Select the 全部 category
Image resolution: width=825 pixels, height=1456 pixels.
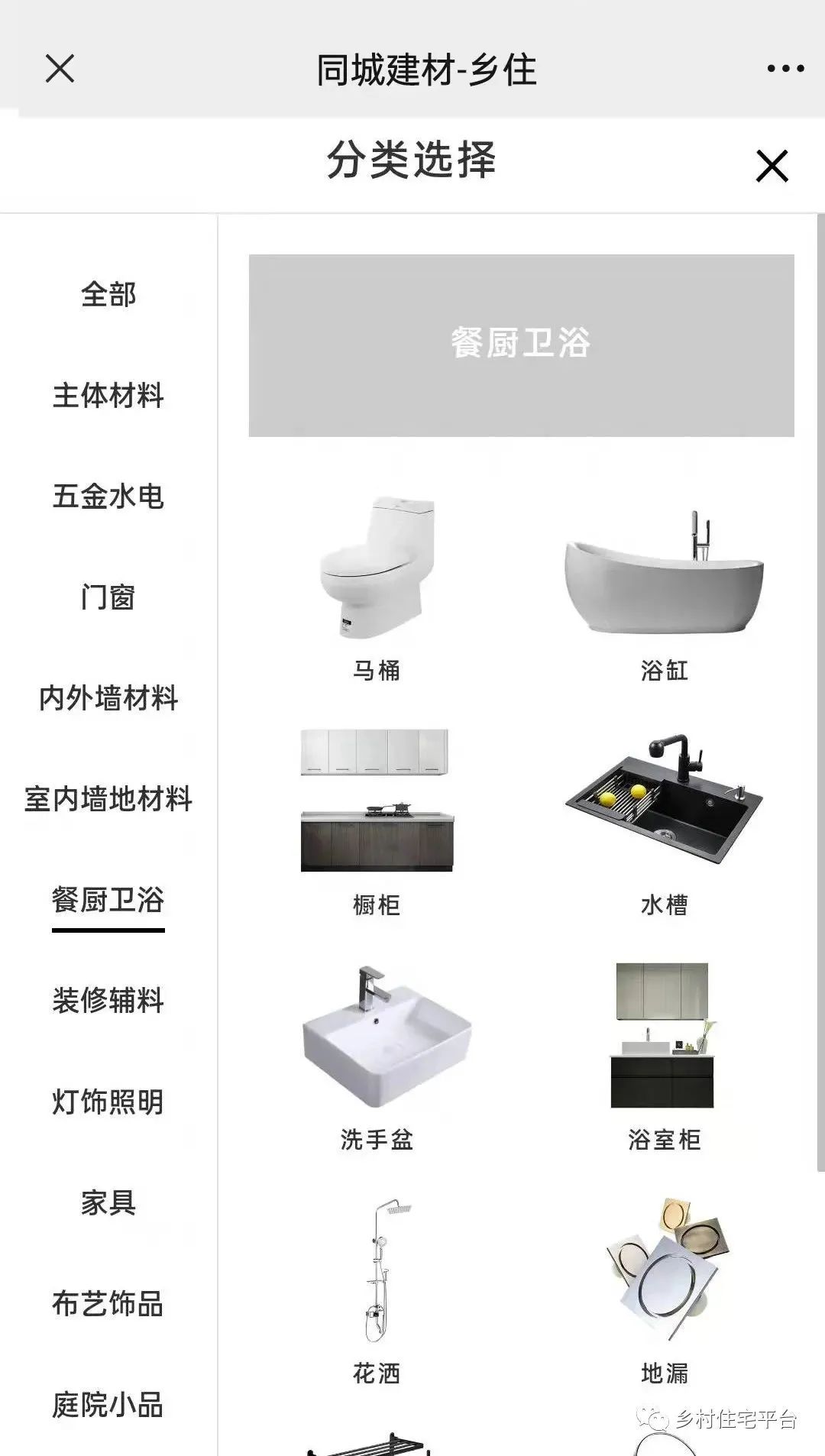point(108,294)
